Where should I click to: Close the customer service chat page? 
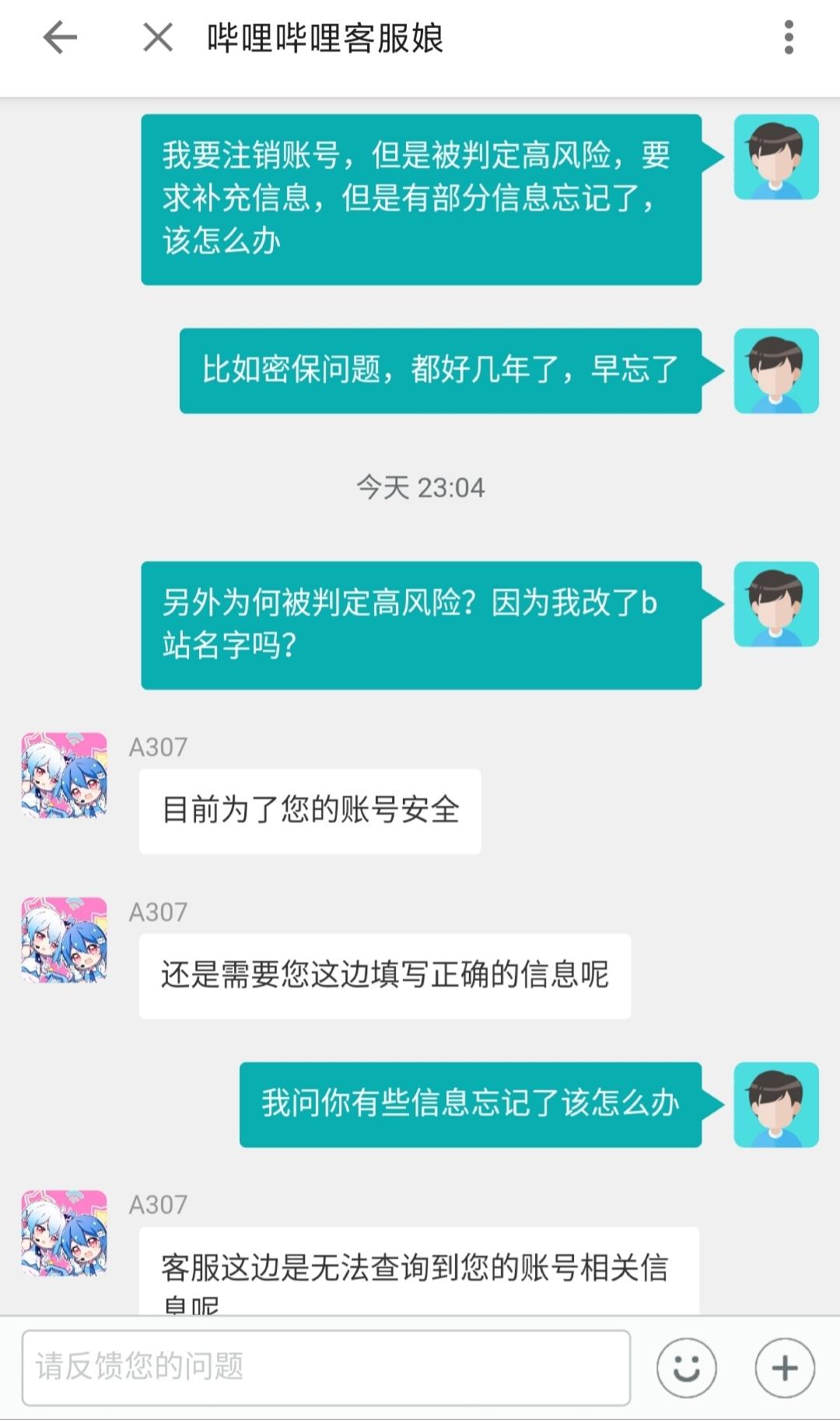coord(158,37)
